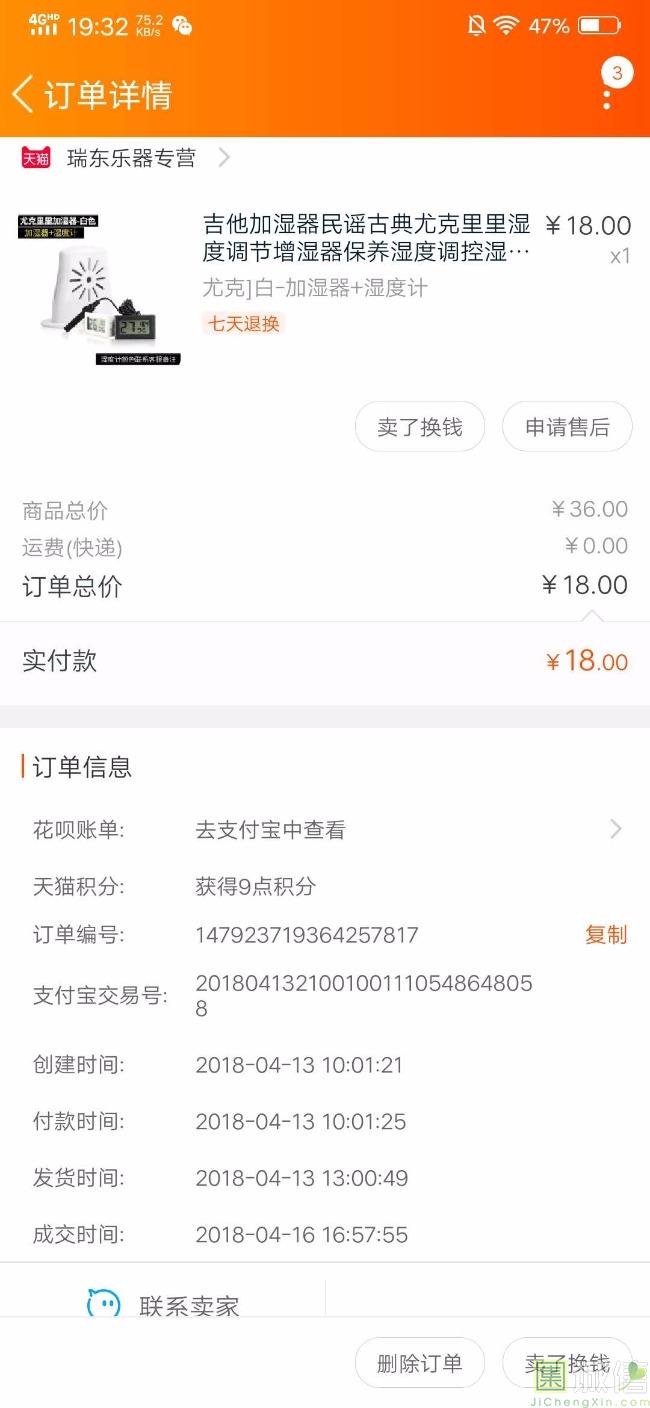Tap 卖了换钱 below the product

point(420,428)
